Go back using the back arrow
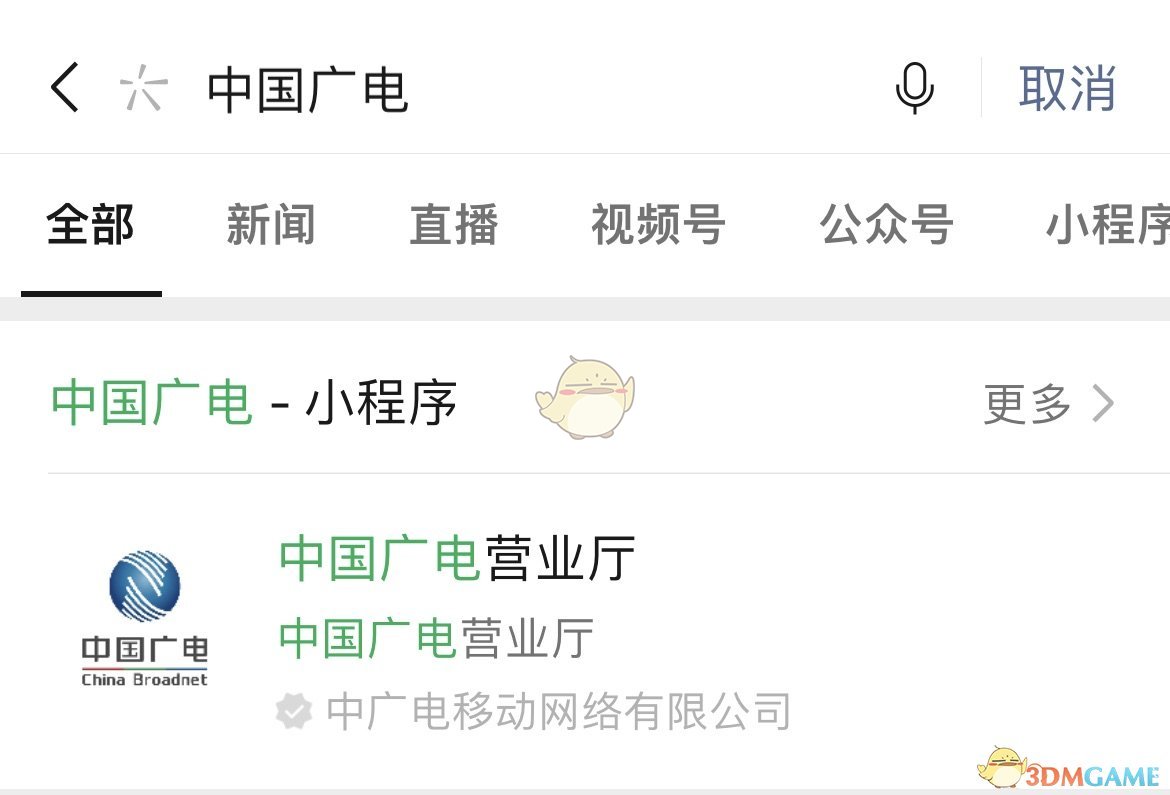Viewport: 1170px width, 795px height. pos(64,88)
